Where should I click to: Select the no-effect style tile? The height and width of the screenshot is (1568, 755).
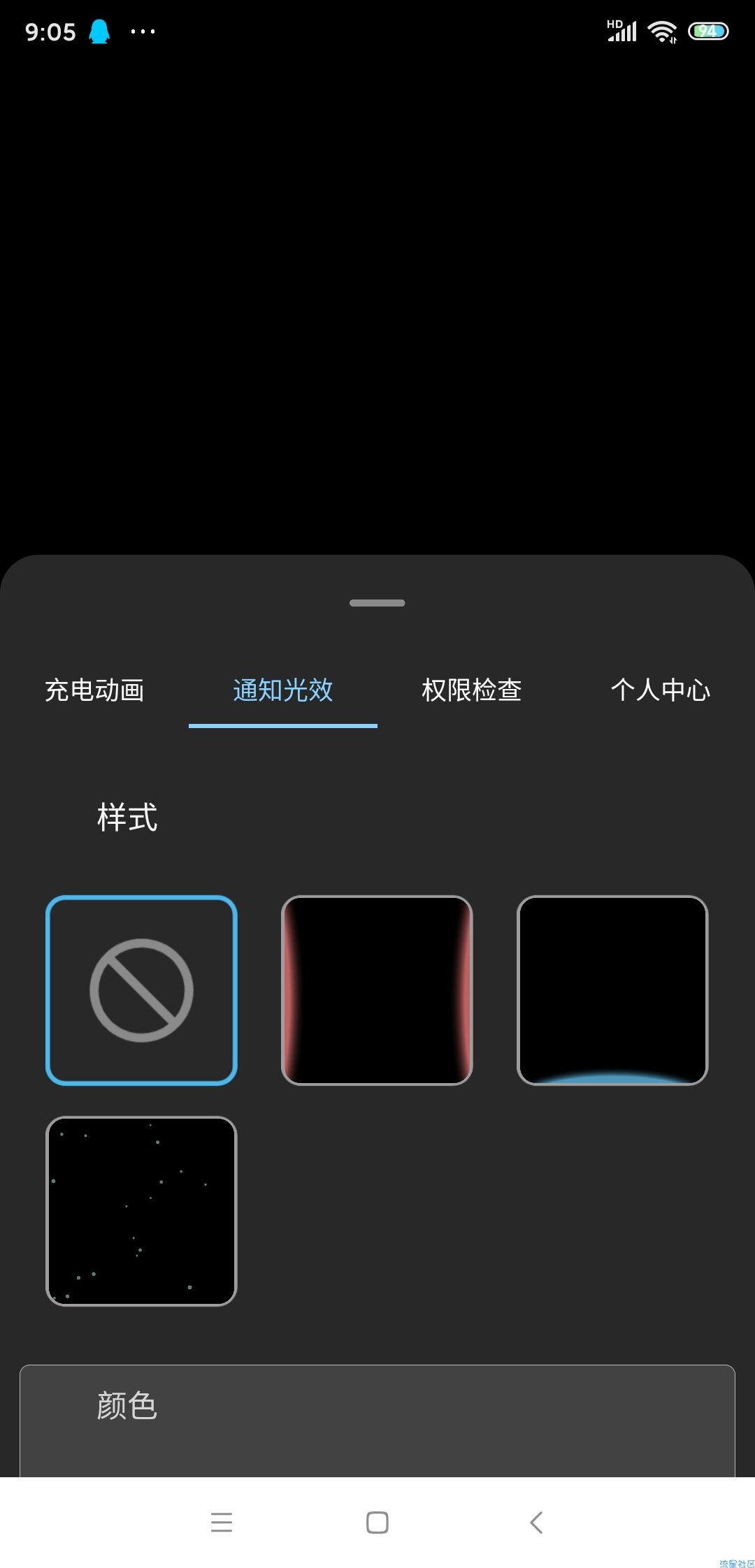pyautogui.click(x=142, y=990)
